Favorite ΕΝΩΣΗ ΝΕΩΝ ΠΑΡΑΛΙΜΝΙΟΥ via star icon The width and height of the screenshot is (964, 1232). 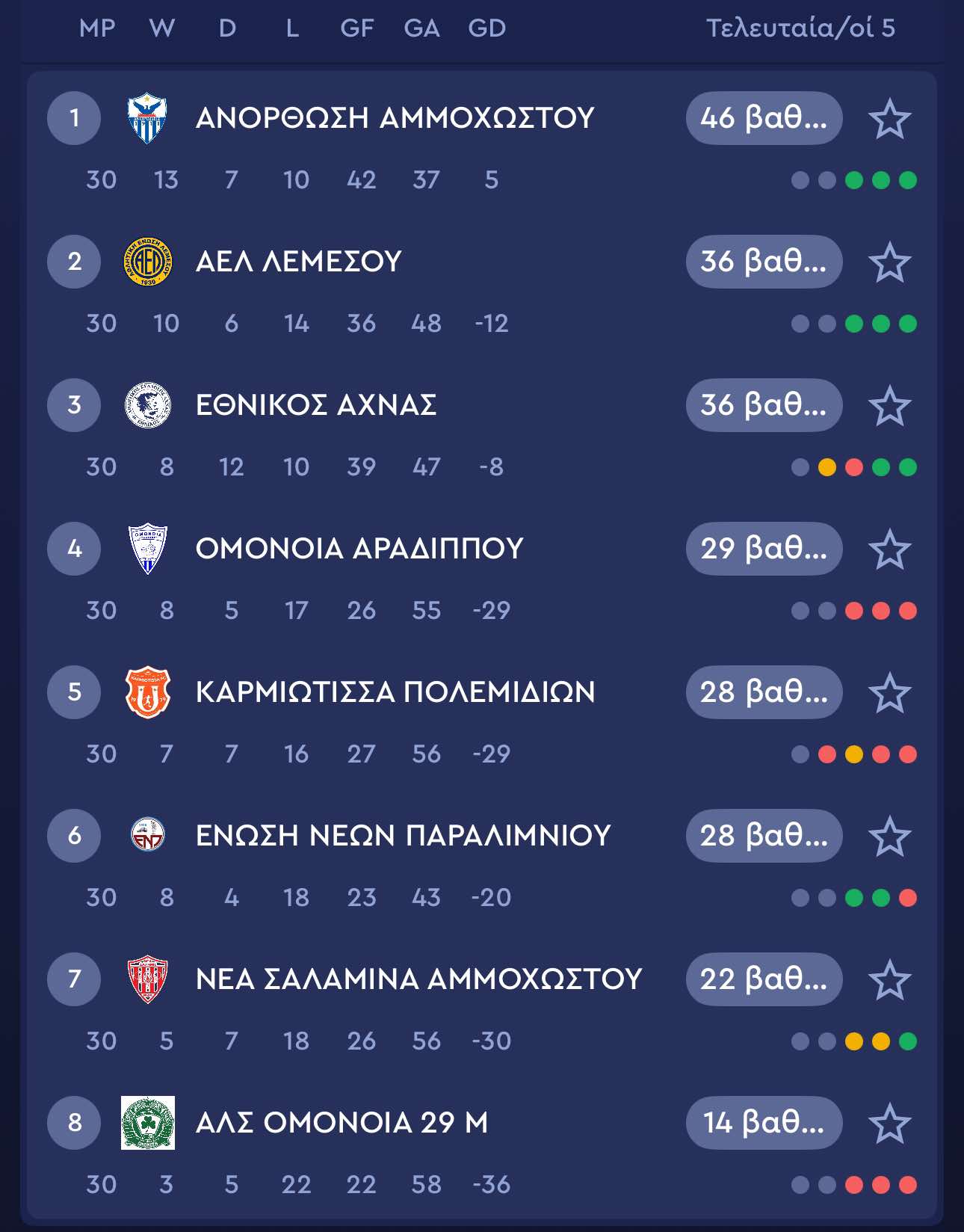[x=889, y=837]
